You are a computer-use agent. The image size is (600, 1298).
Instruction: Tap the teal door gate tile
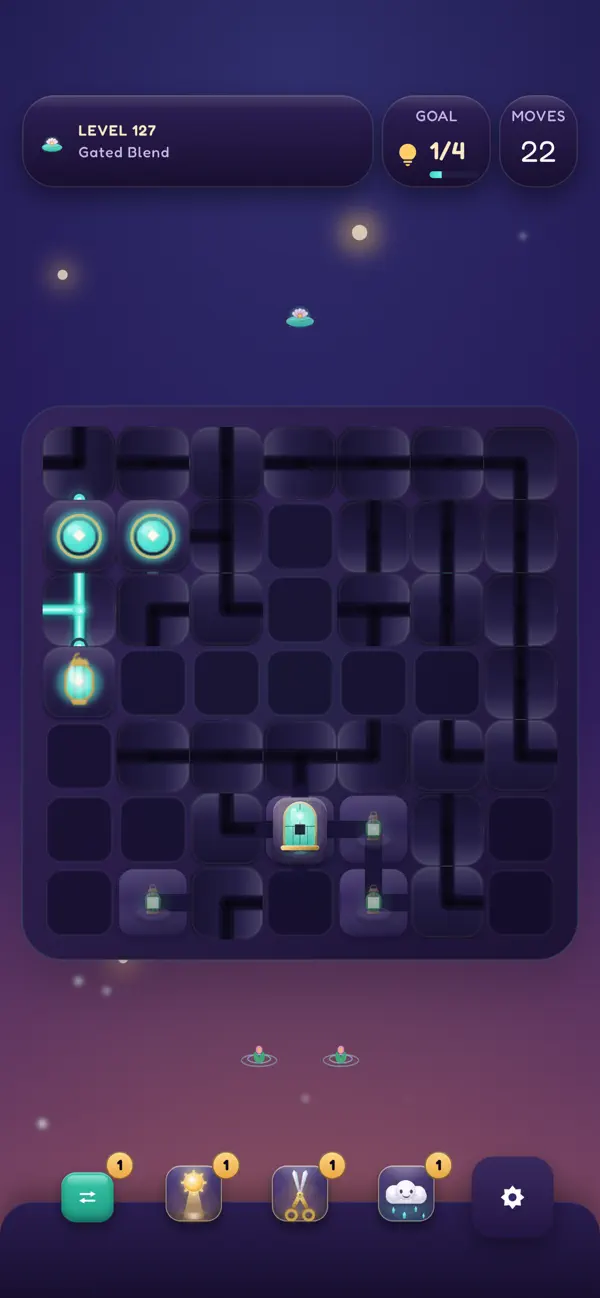click(300, 829)
